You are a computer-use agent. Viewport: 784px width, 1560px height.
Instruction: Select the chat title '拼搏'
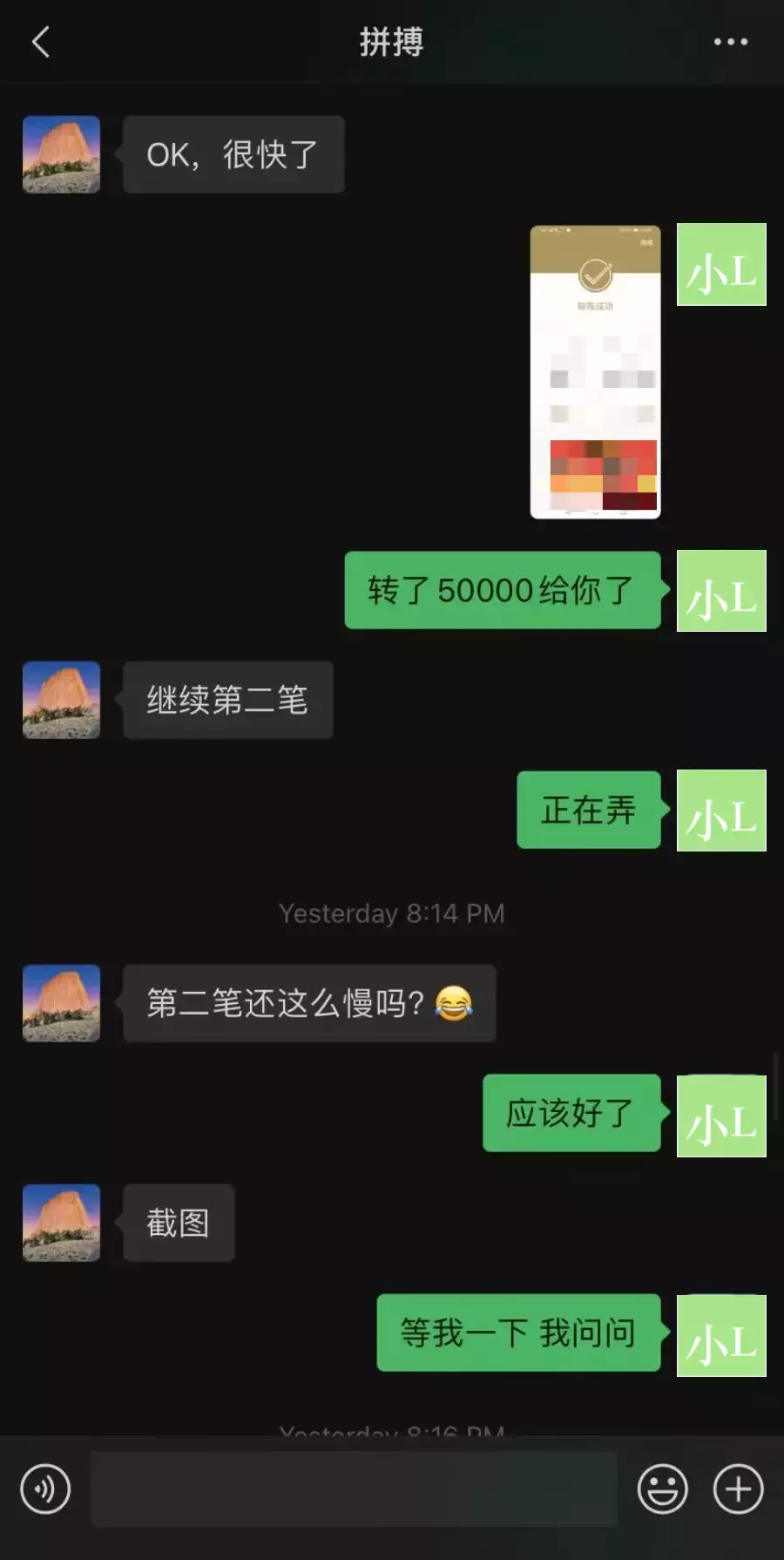click(392, 41)
